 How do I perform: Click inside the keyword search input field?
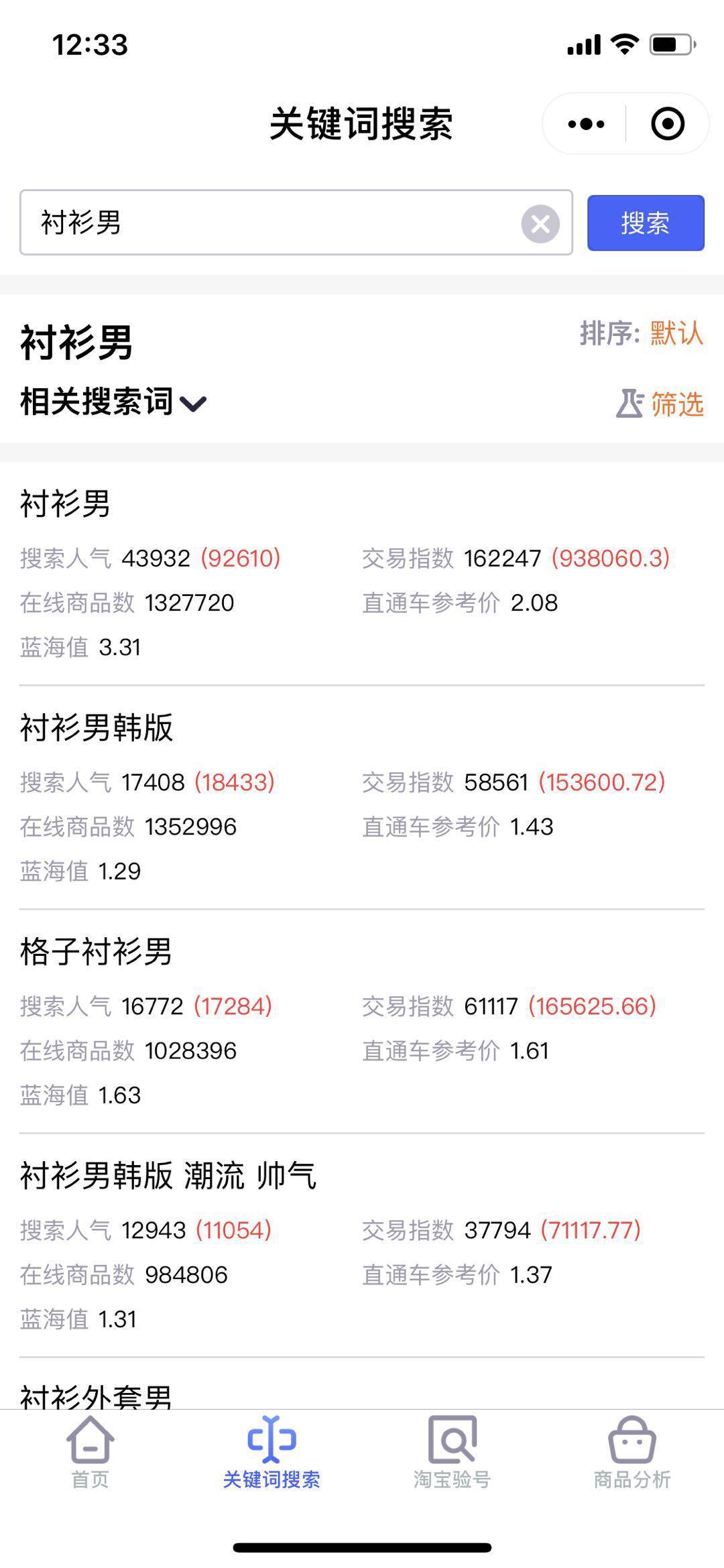(268, 225)
